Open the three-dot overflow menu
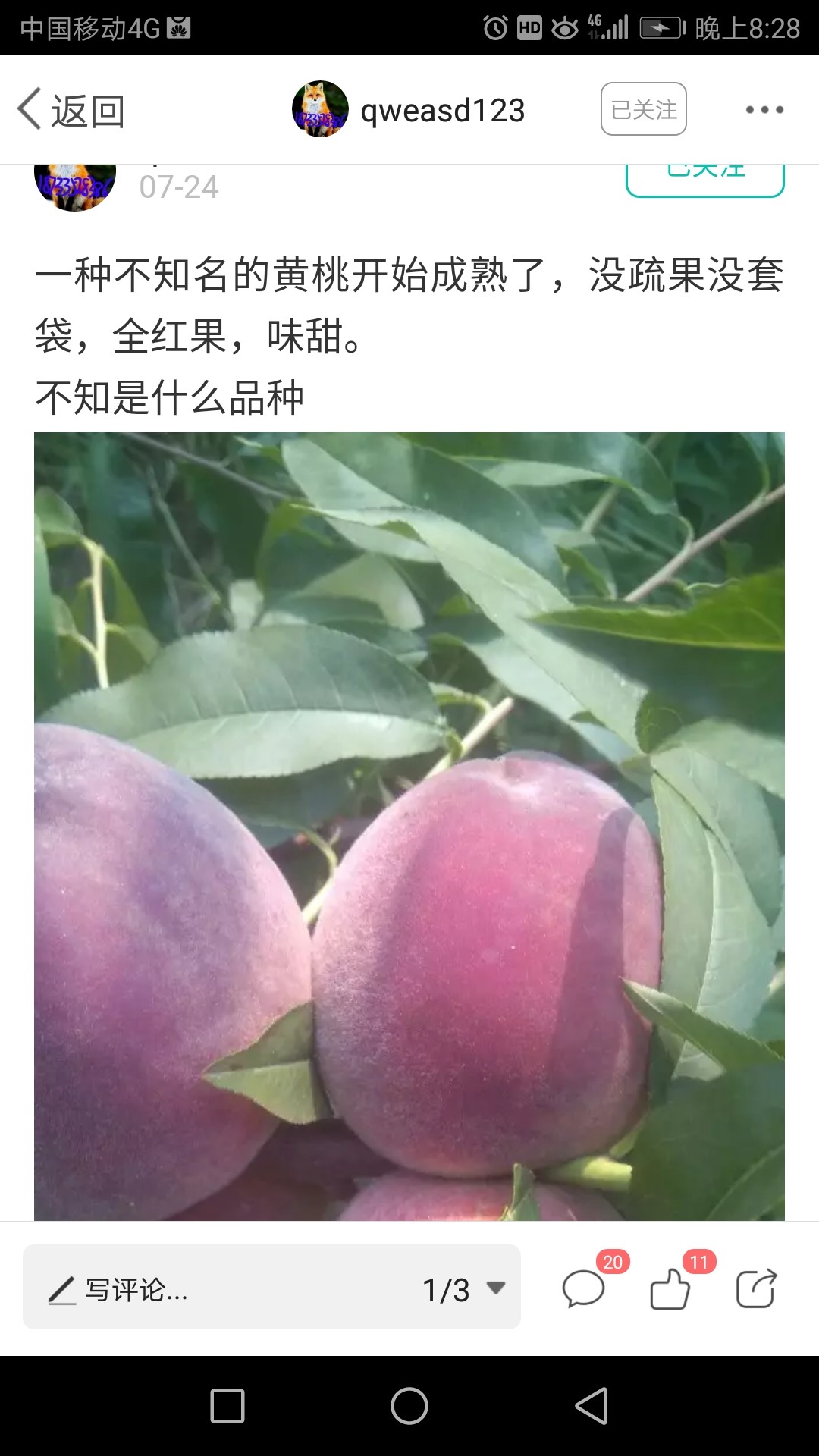 point(764,110)
